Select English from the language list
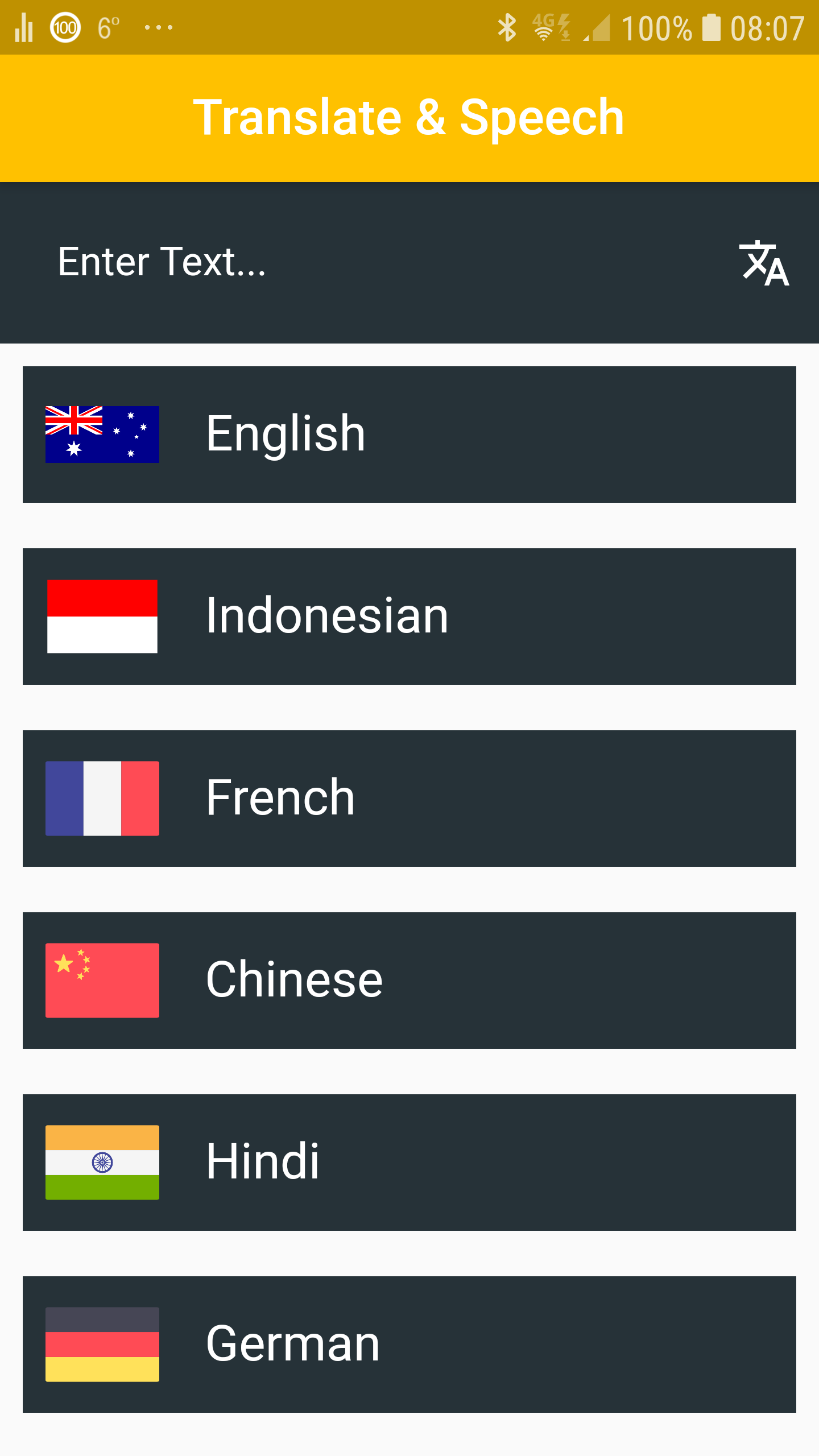Image resolution: width=819 pixels, height=1456 pixels. click(409, 435)
